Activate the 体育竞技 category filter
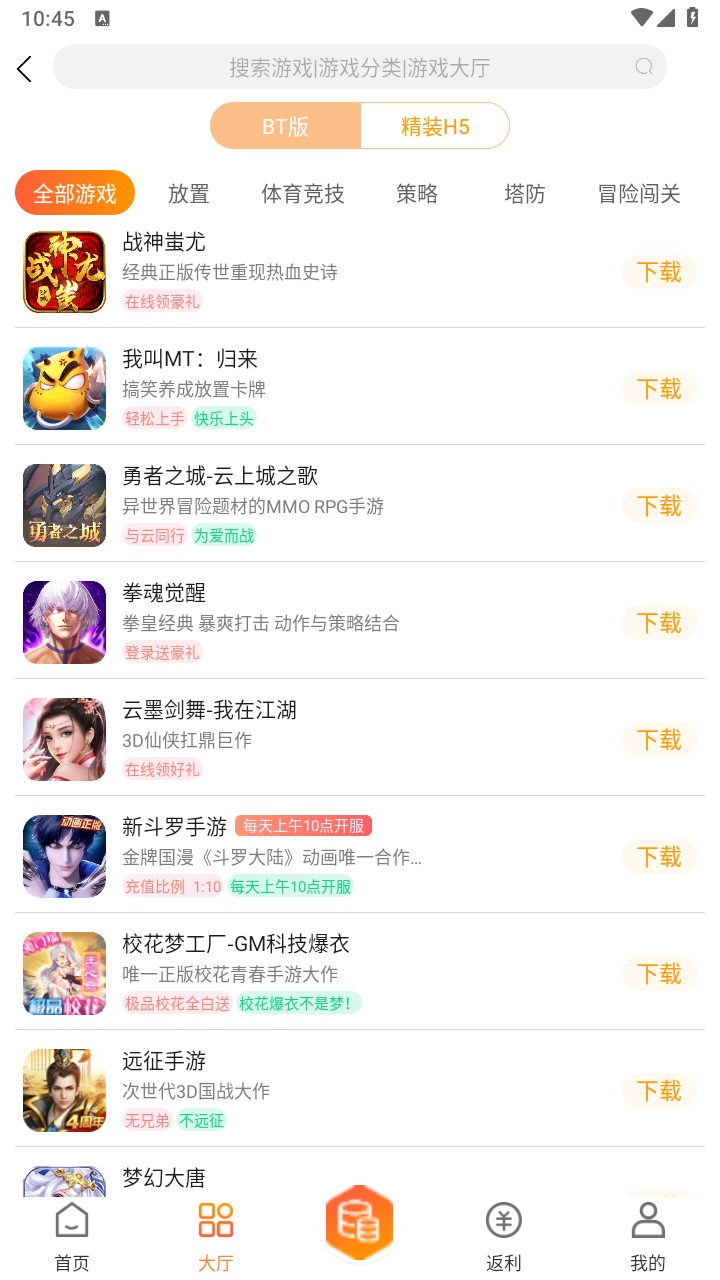Image resolution: width=720 pixels, height=1280 pixels. [x=302, y=194]
